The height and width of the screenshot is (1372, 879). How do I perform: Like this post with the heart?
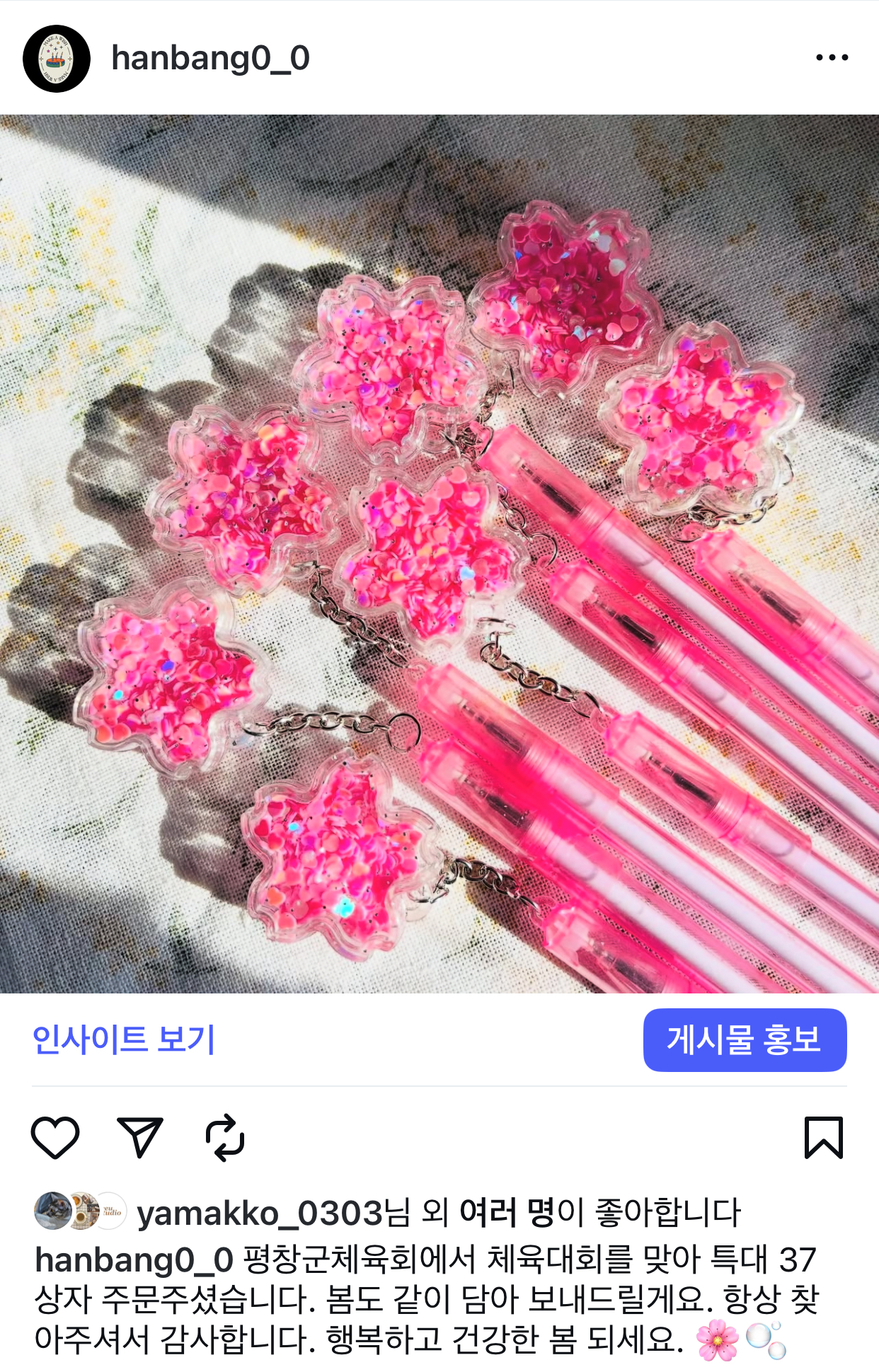pos(55,1137)
